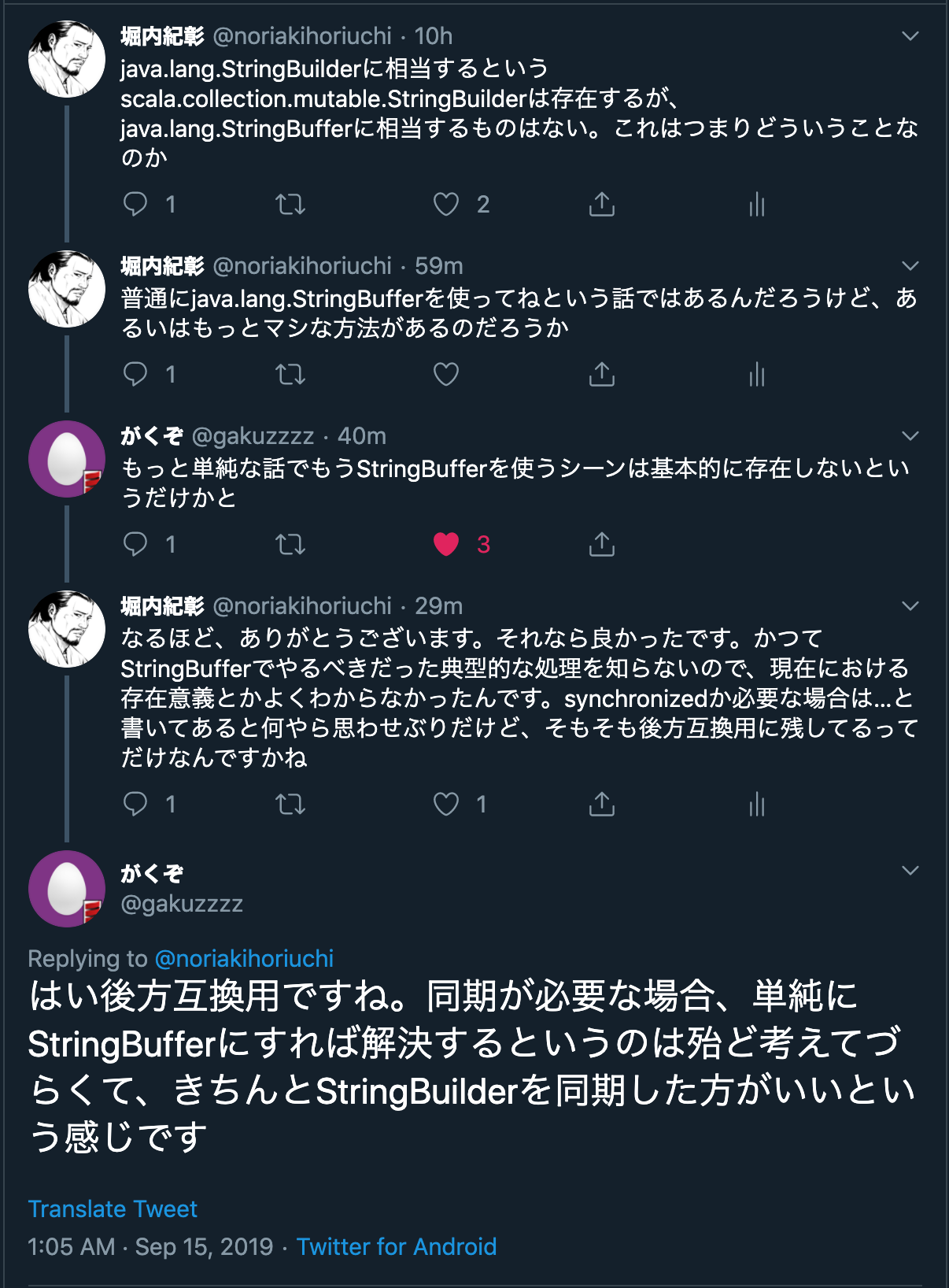Share the 10h tweet by noriakihoriuchi
Screen dimensions: 949x1288
pyautogui.click(x=602, y=205)
